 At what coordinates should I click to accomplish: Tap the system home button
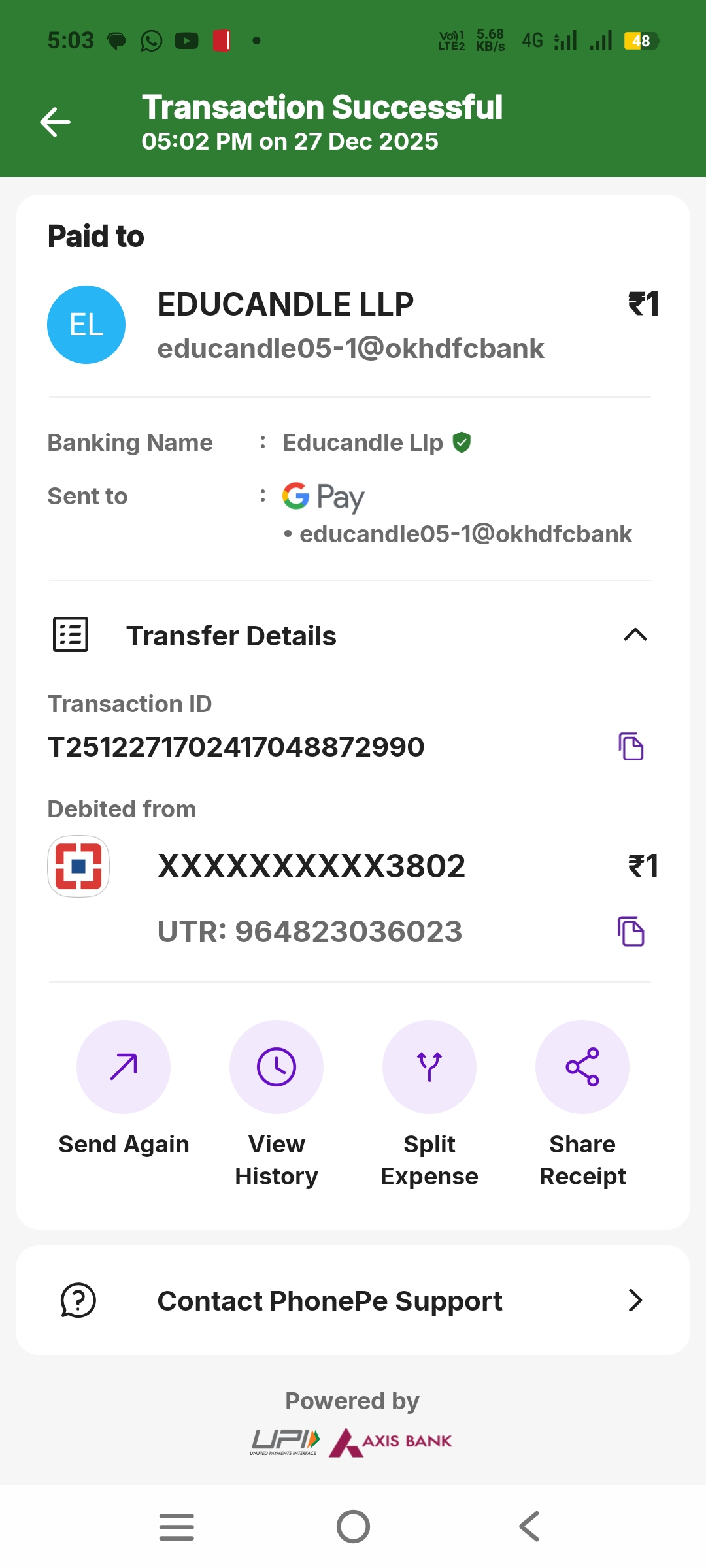(353, 1527)
